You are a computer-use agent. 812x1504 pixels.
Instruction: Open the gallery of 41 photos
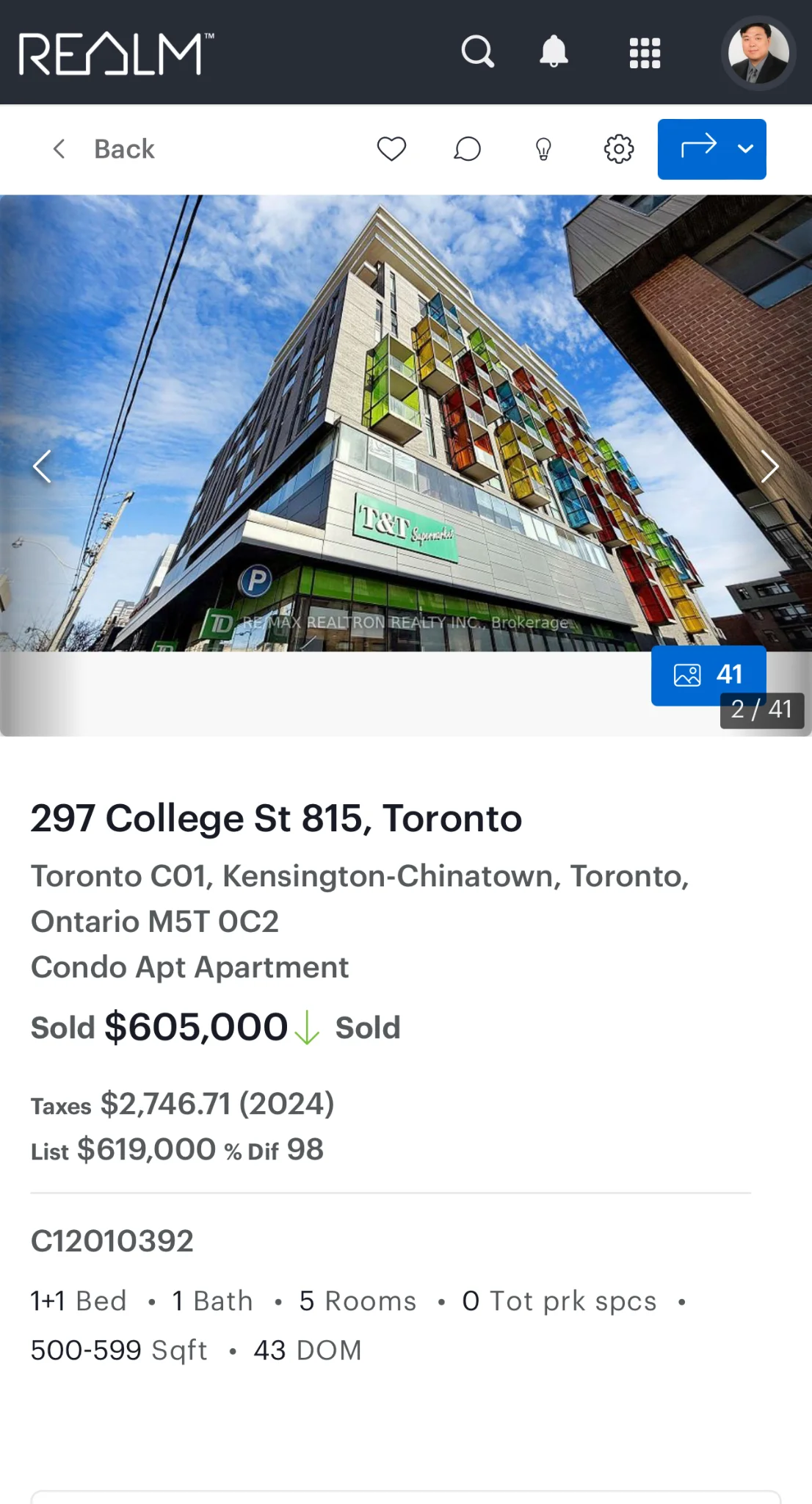coord(708,674)
